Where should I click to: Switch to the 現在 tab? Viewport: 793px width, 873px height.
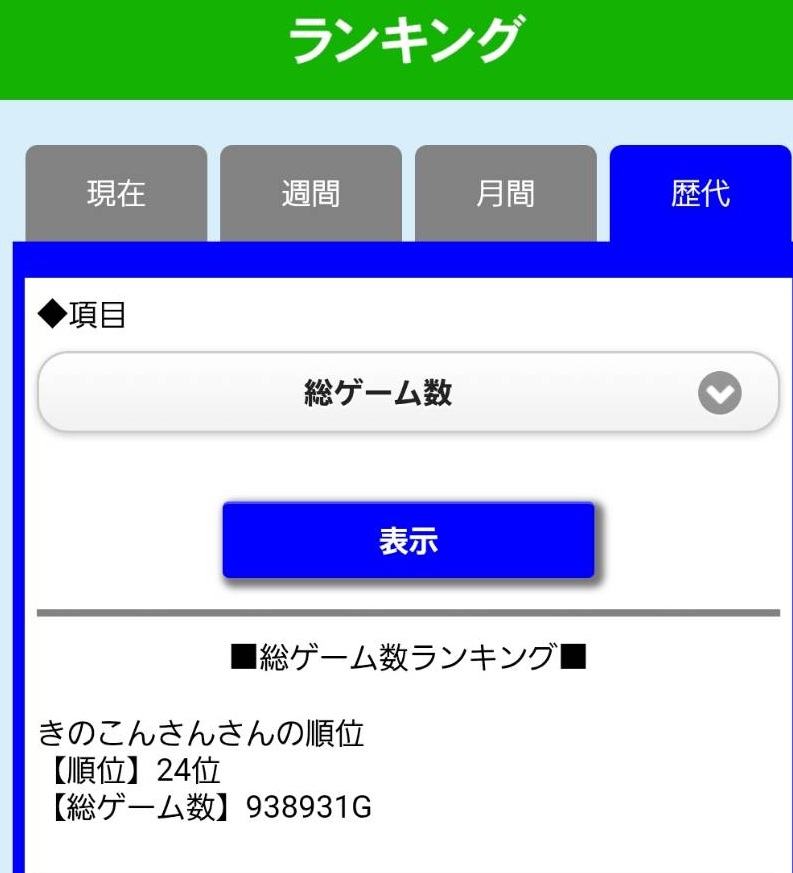pyautogui.click(x=116, y=193)
